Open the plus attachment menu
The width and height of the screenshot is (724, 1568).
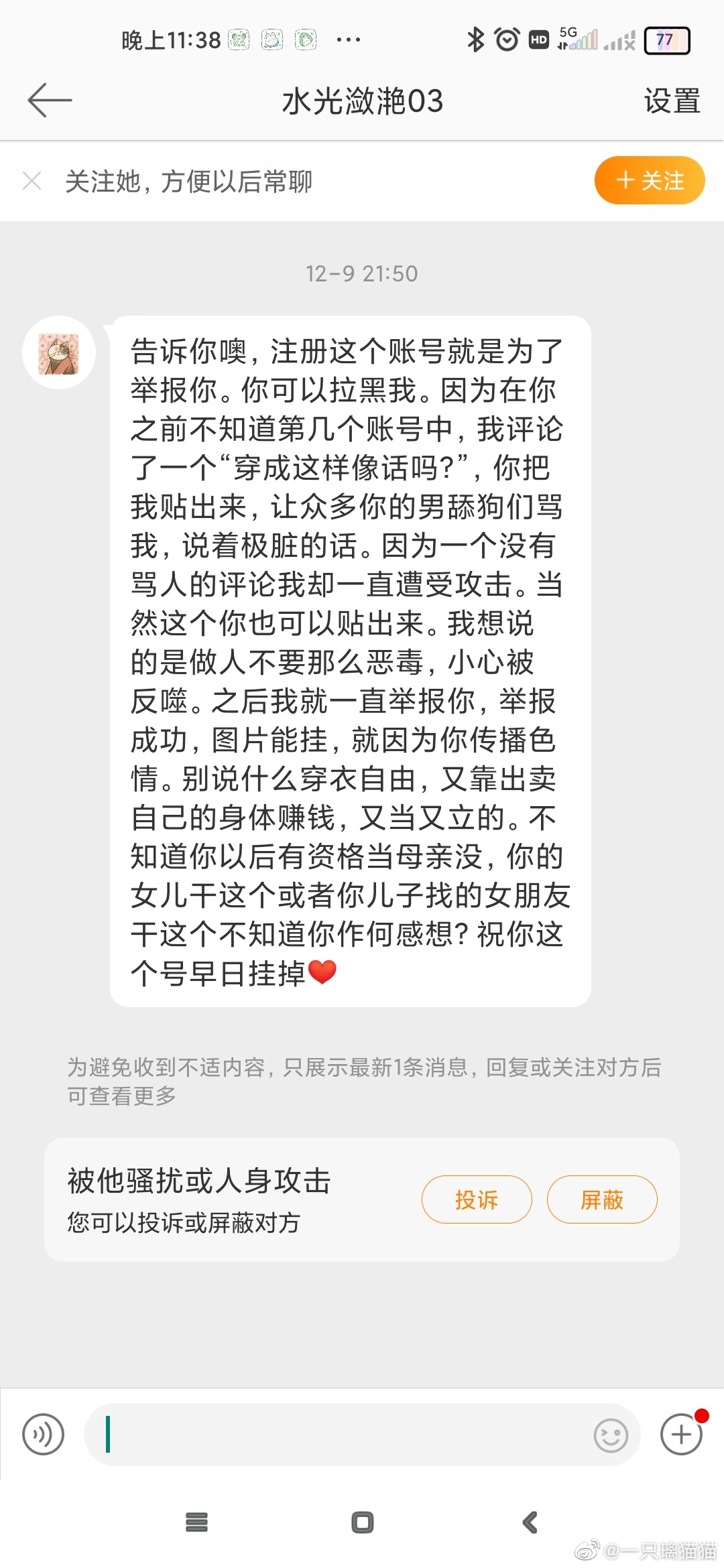681,1434
